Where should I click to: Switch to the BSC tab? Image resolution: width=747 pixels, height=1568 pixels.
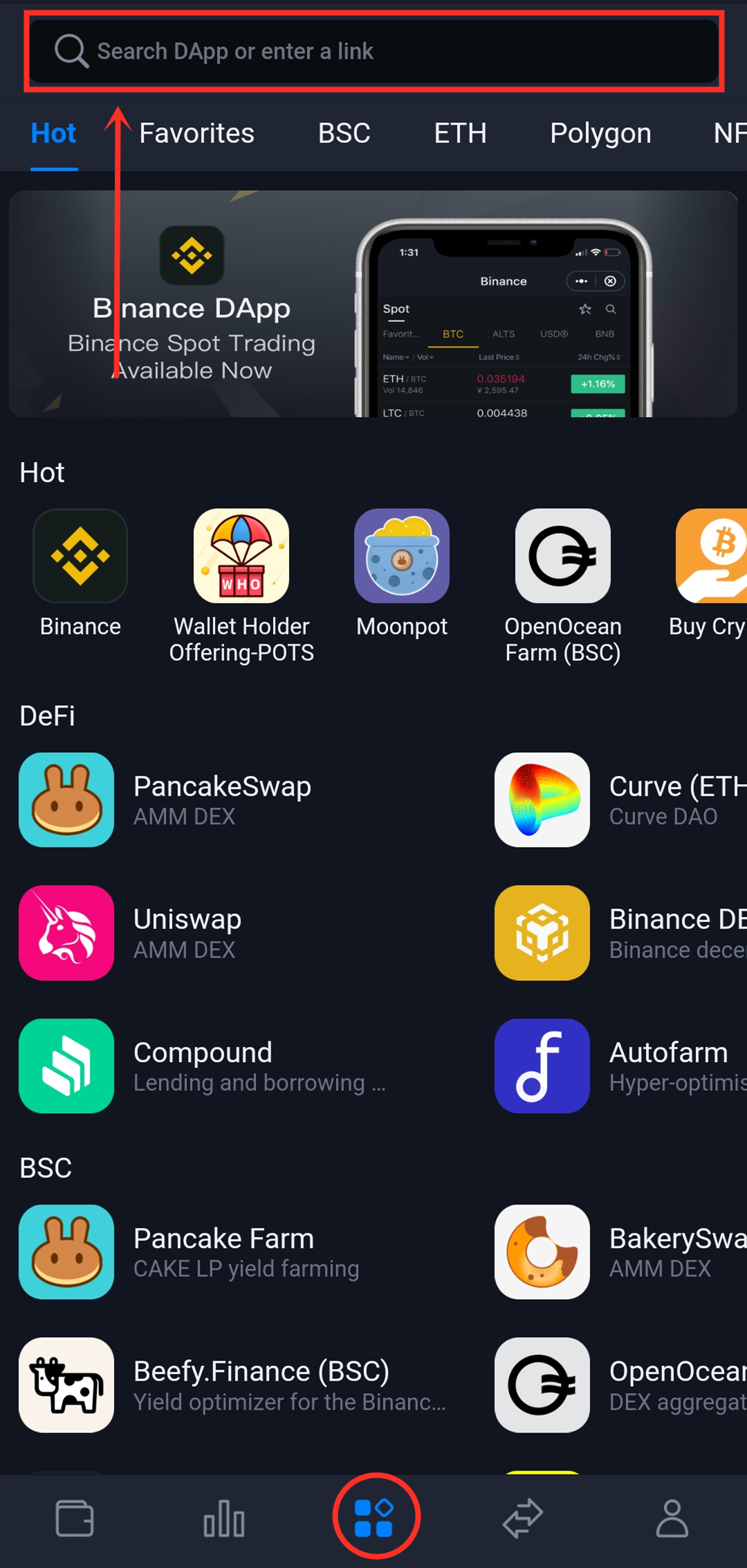344,133
